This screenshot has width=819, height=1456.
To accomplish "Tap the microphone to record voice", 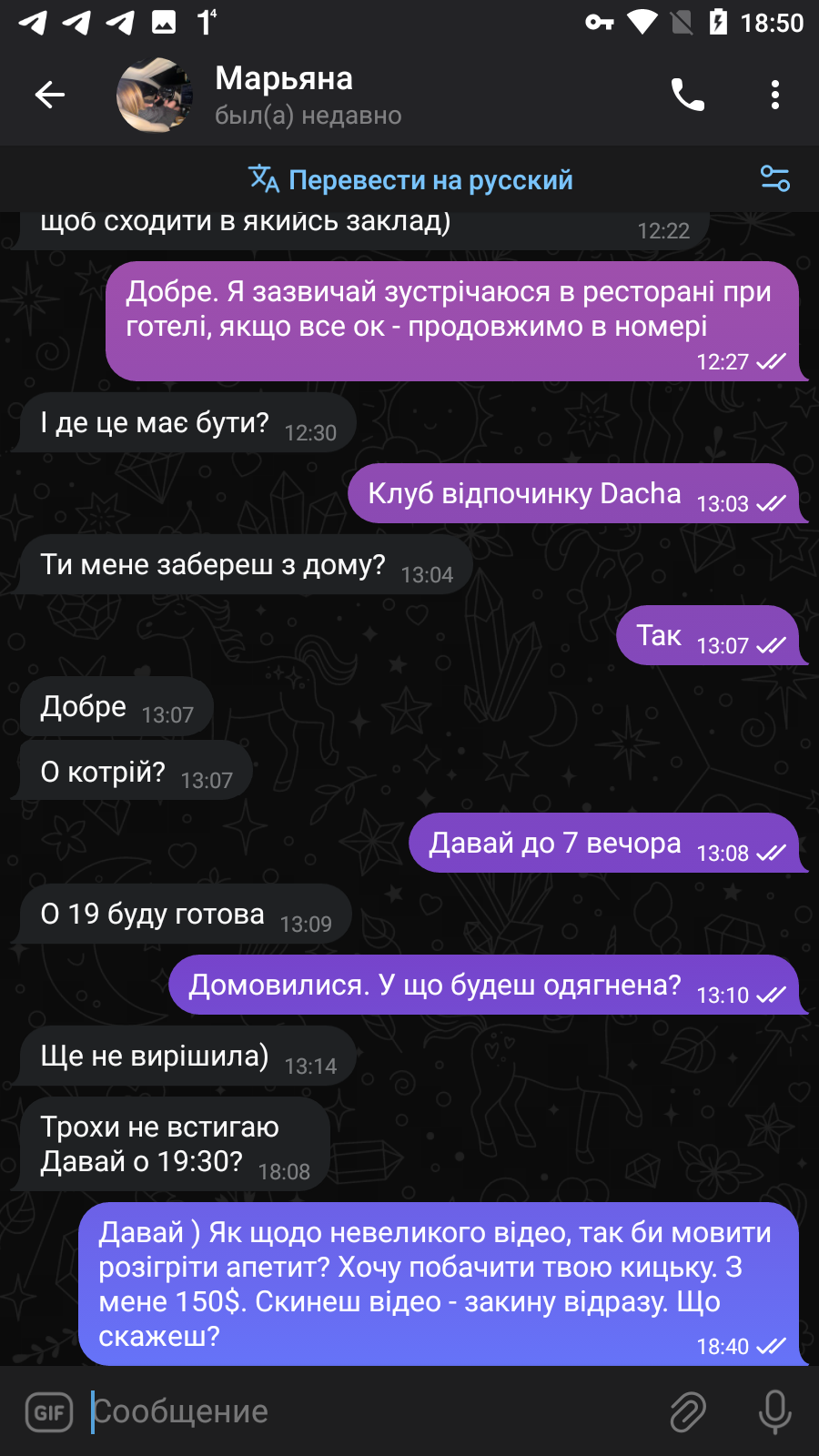I will [774, 1411].
